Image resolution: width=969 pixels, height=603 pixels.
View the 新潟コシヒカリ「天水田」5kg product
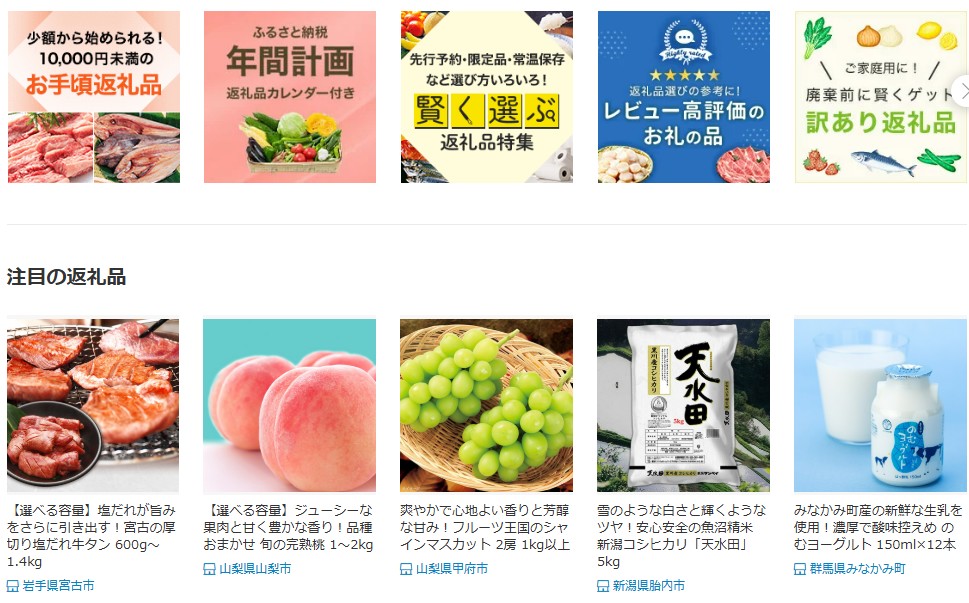pos(683,405)
